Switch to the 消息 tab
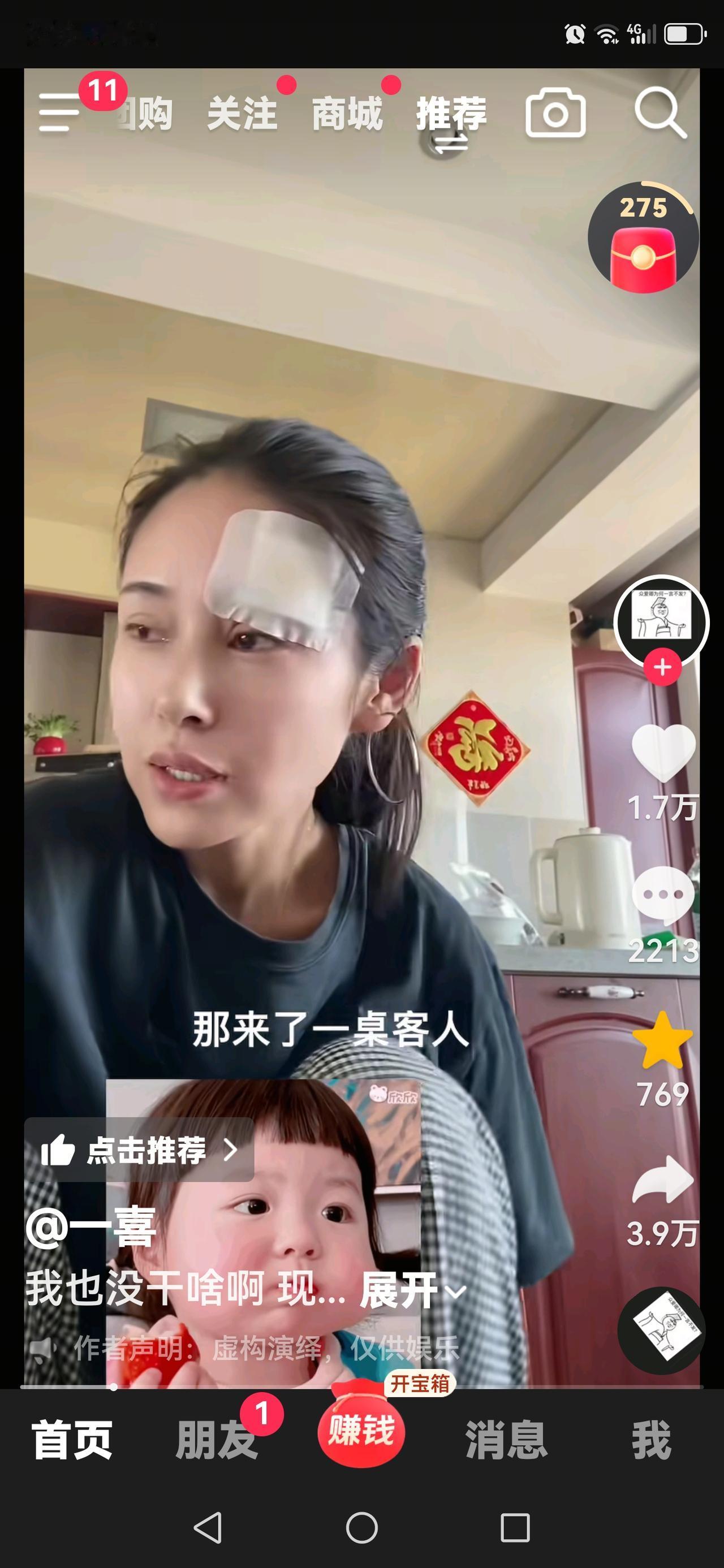Viewport: 724px width, 1568px height. (506, 1440)
